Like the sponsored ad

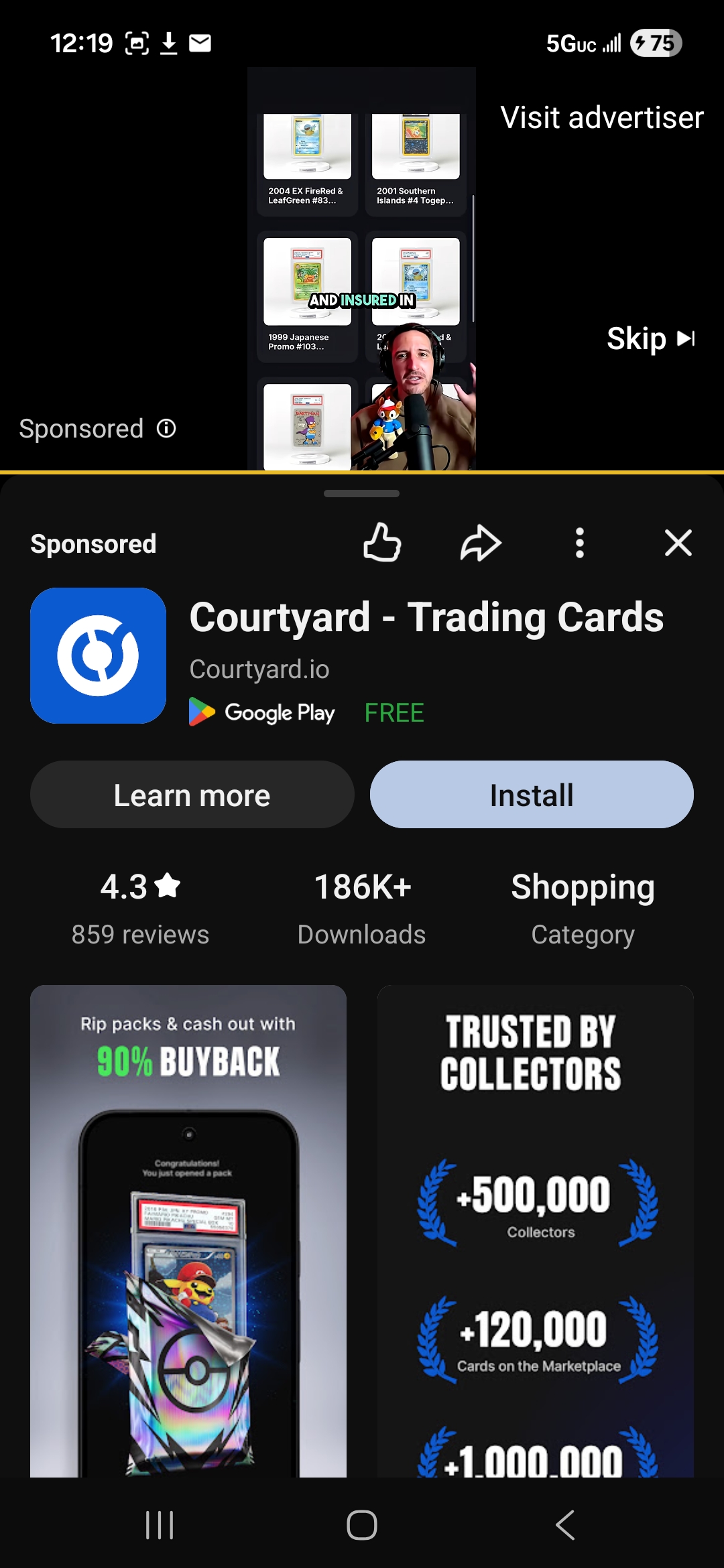(x=382, y=543)
